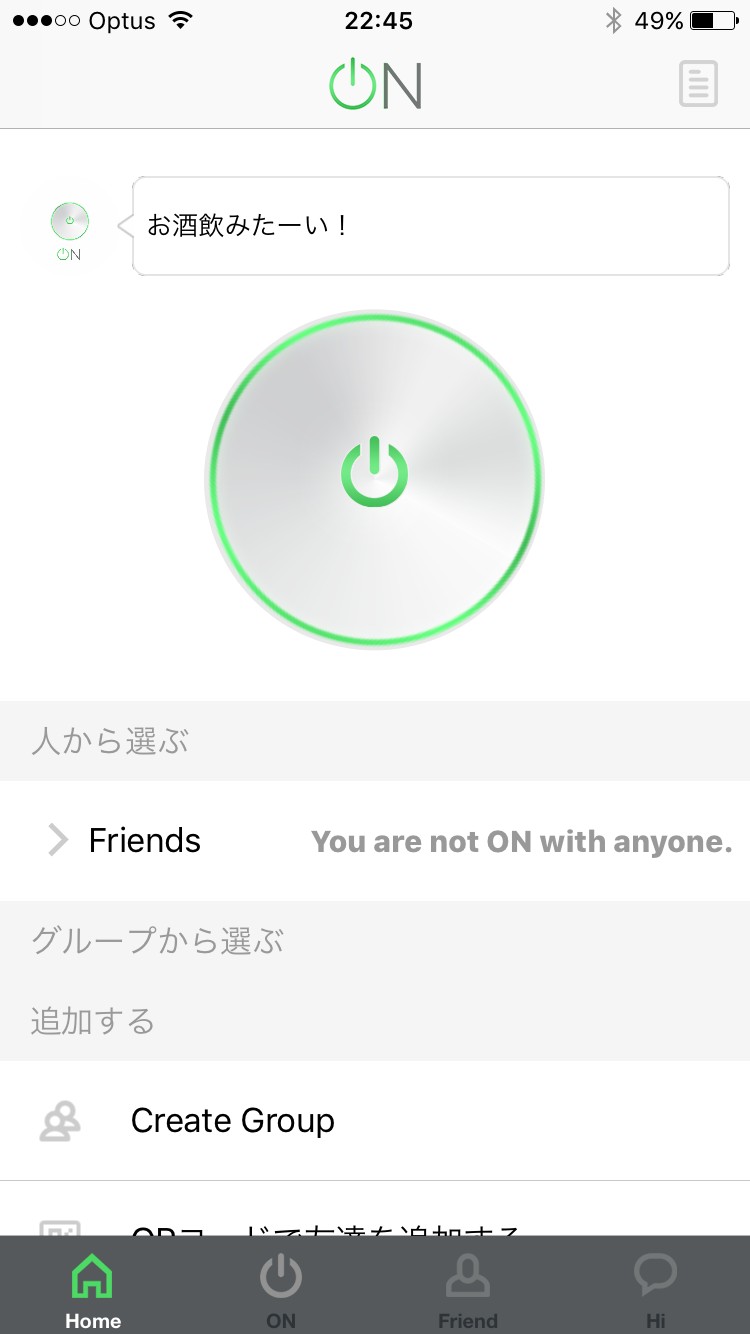The height and width of the screenshot is (1334, 750).
Task: Open the Hi tab
Action: [x=655, y=1290]
